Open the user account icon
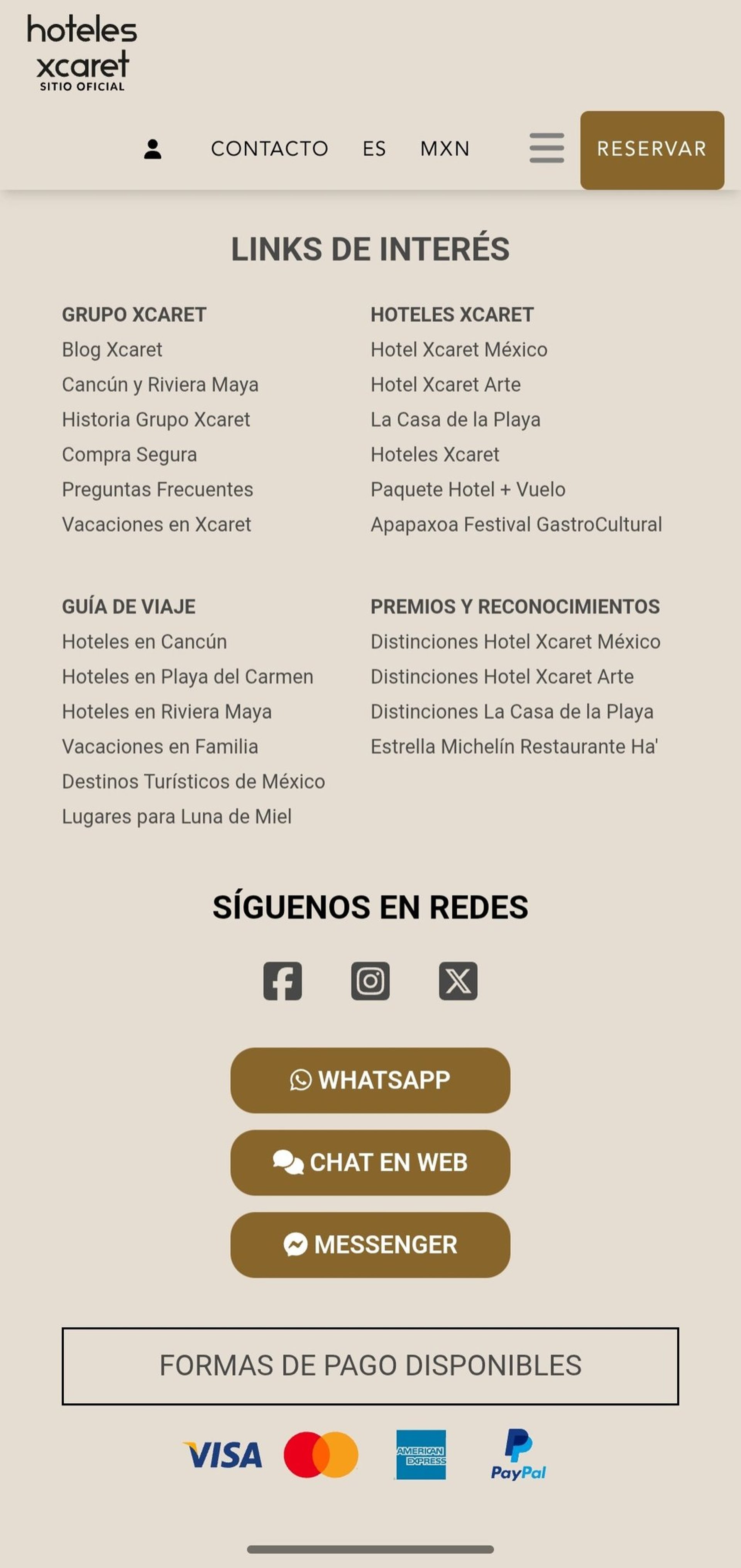741x1568 pixels. tap(152, 149)
